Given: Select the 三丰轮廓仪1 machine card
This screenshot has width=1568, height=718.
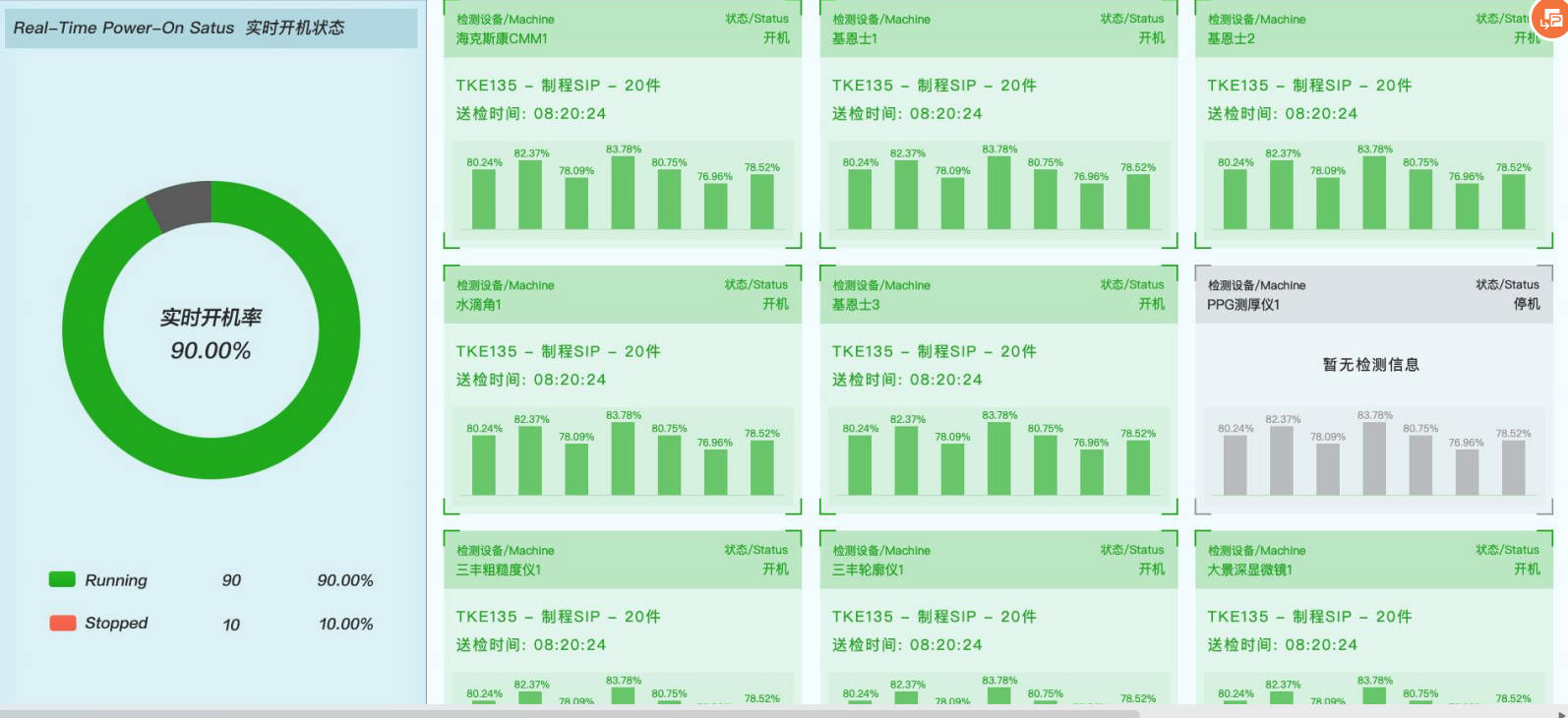Looking at the screenshot, I should tap(998, 620).
